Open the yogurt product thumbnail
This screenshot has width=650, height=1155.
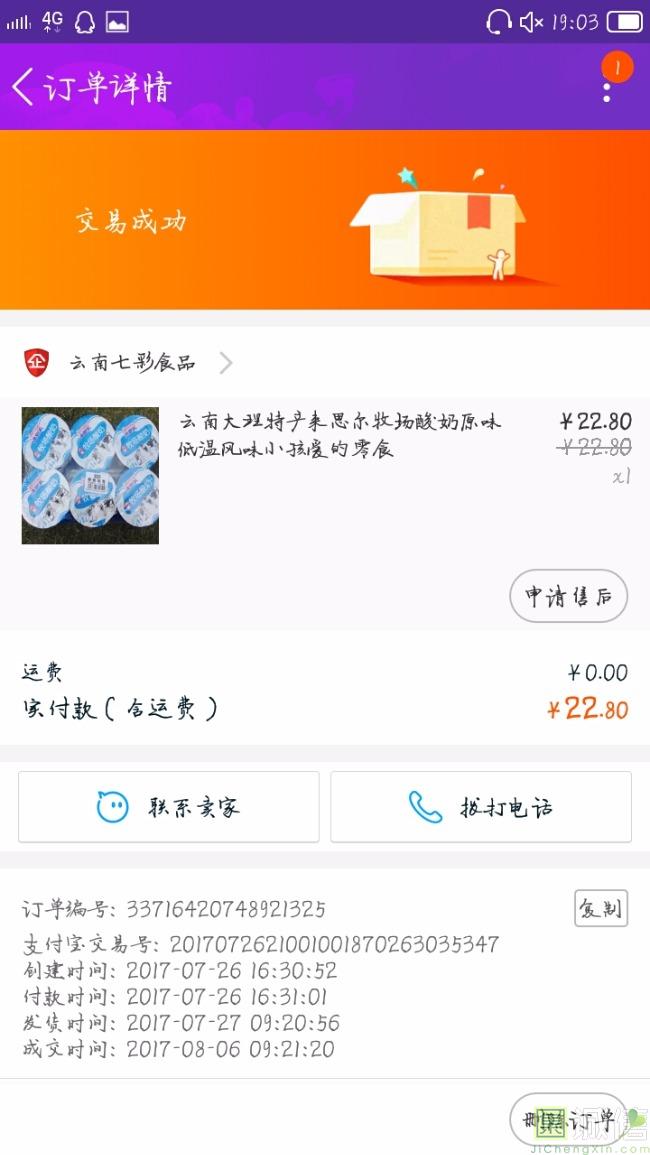(x=90, y=475)
